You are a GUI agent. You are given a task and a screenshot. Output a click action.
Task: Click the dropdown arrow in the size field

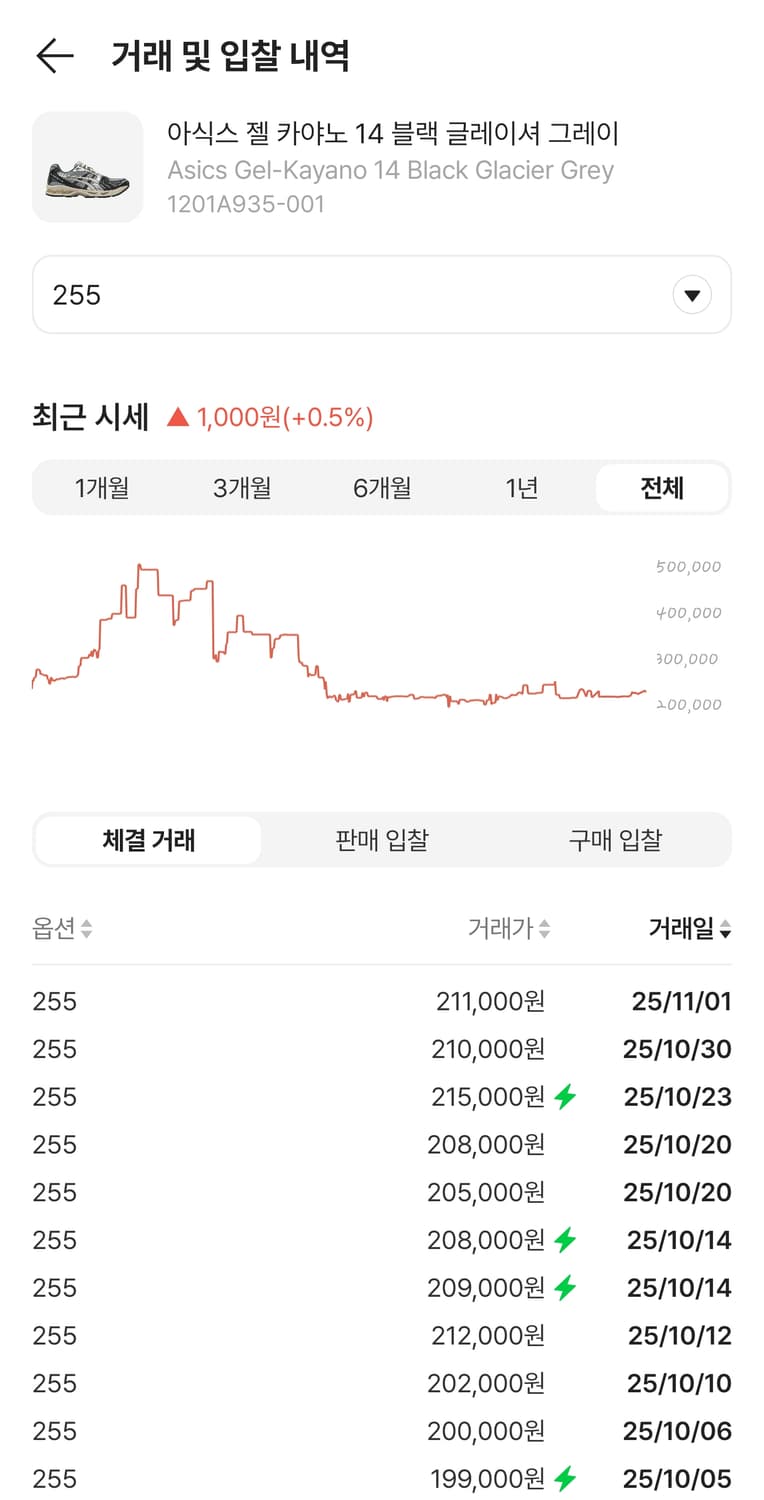[692, 294]
